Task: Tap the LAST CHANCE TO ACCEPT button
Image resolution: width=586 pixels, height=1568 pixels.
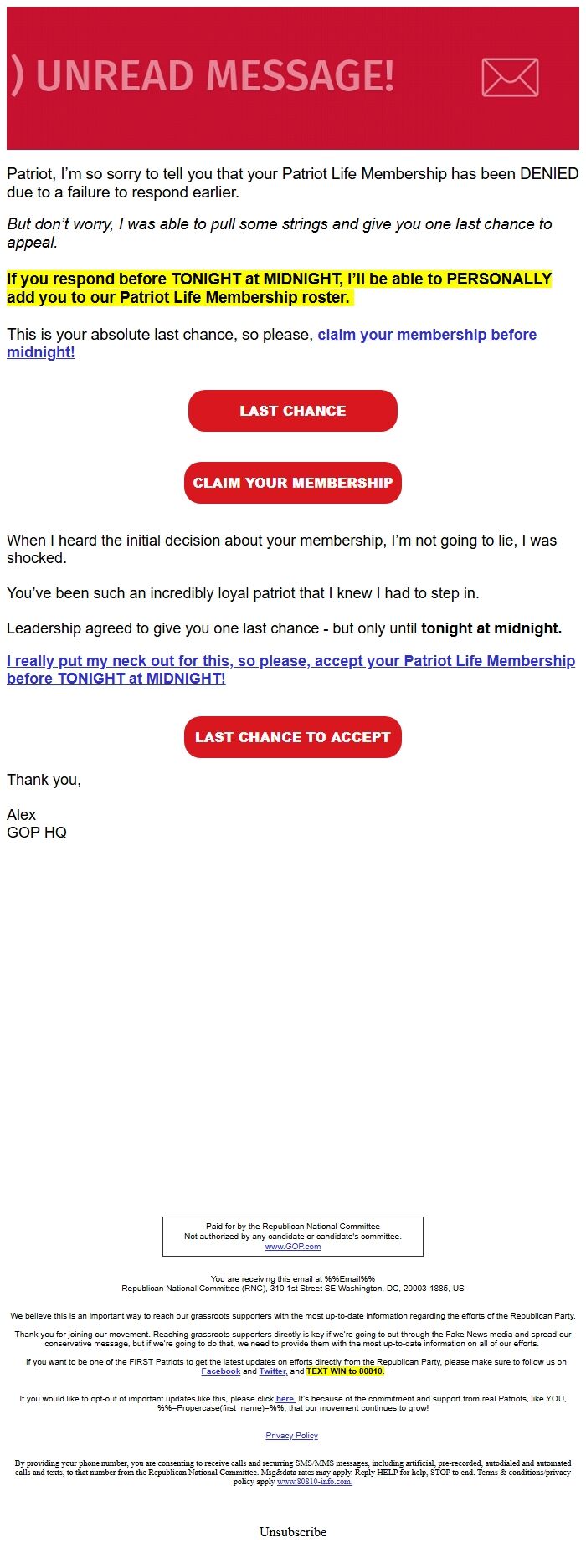Action: coord(292,737)
